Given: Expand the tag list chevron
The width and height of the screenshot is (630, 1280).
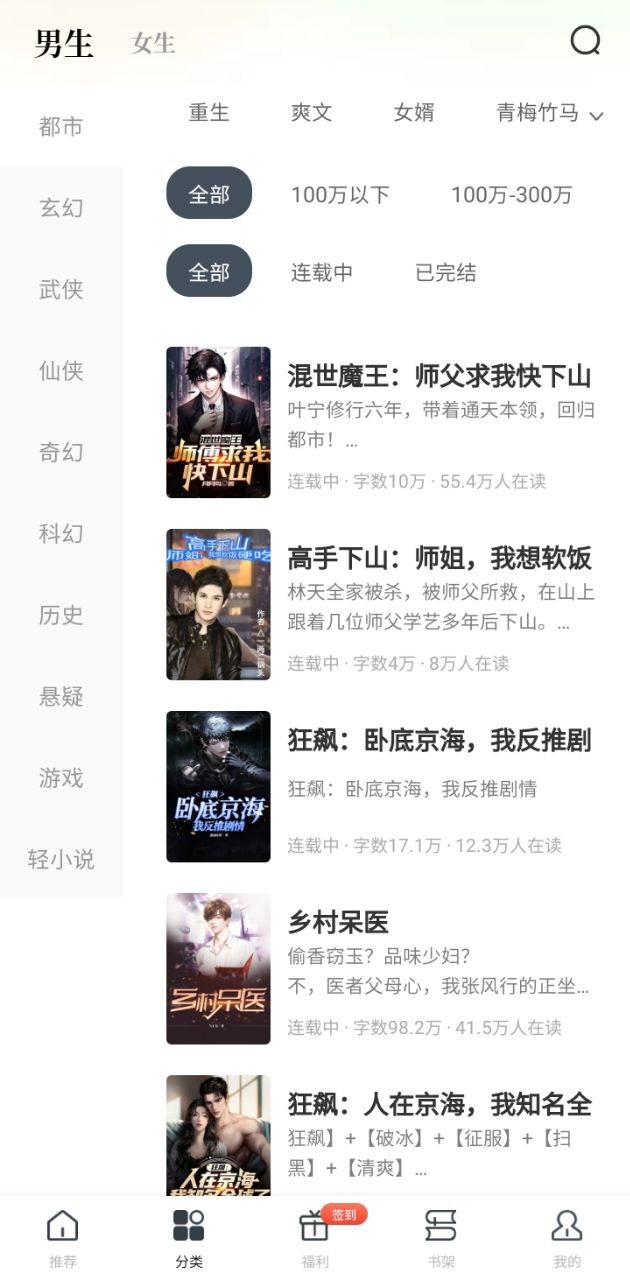Looking at the screenshot, I should click(x=597, y=116).
